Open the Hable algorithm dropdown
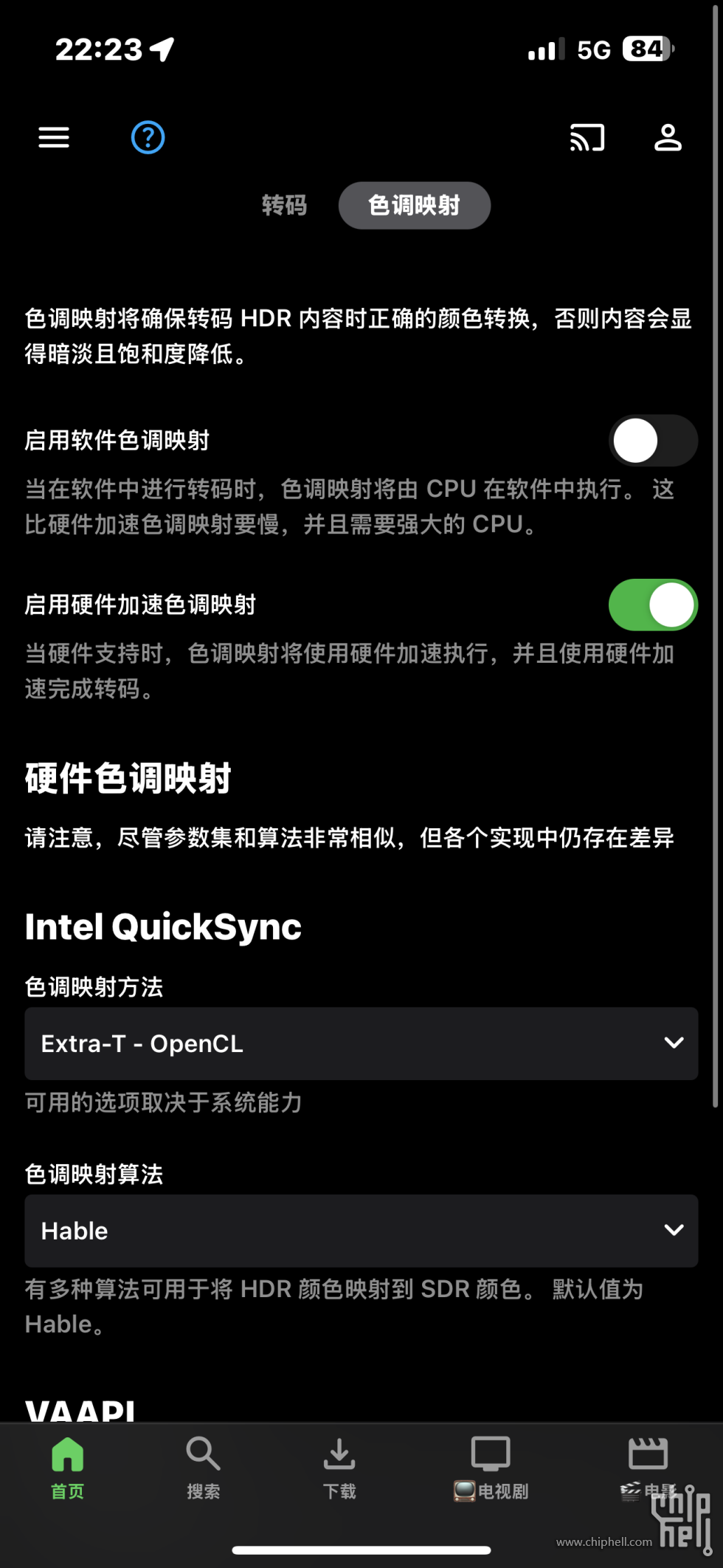This screenshot has width=723, height=1568. tap(361, 1231)
